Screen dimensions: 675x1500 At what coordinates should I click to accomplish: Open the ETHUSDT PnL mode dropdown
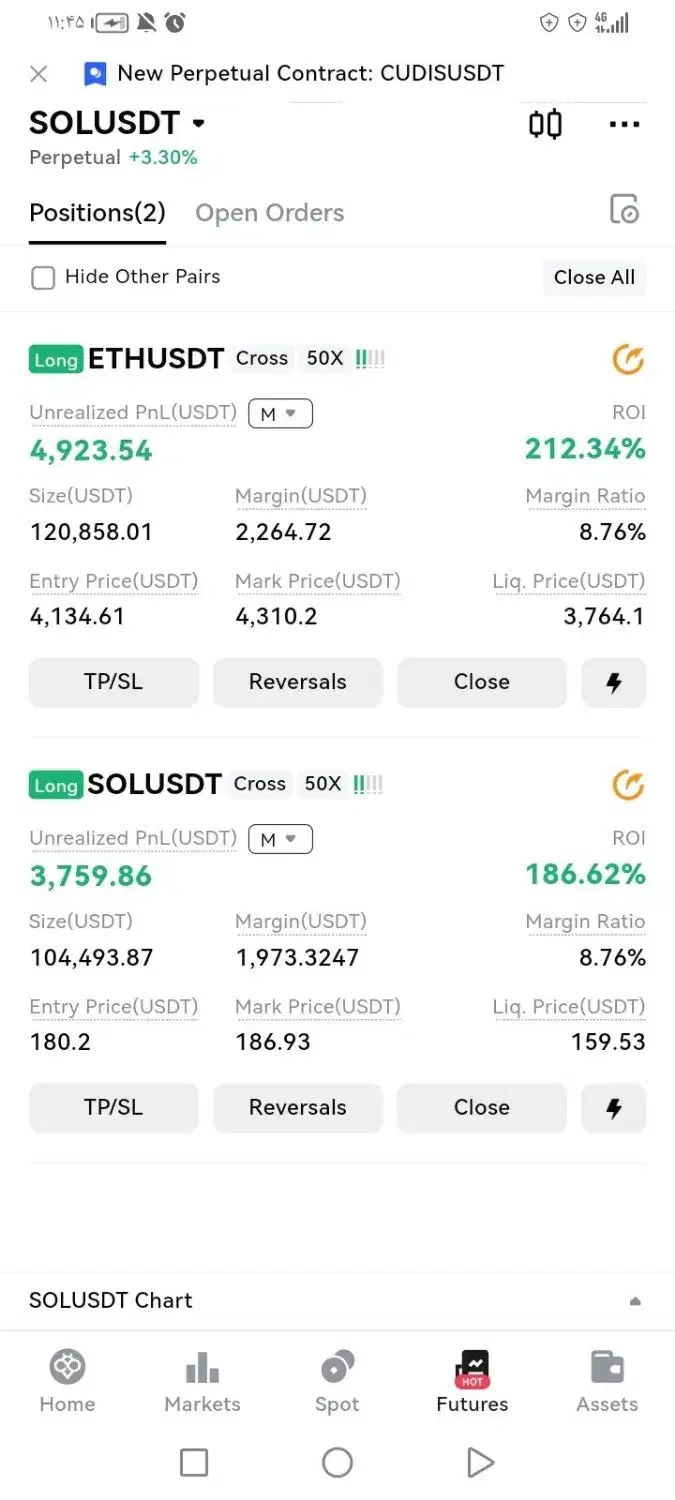(x=280, y=413)
